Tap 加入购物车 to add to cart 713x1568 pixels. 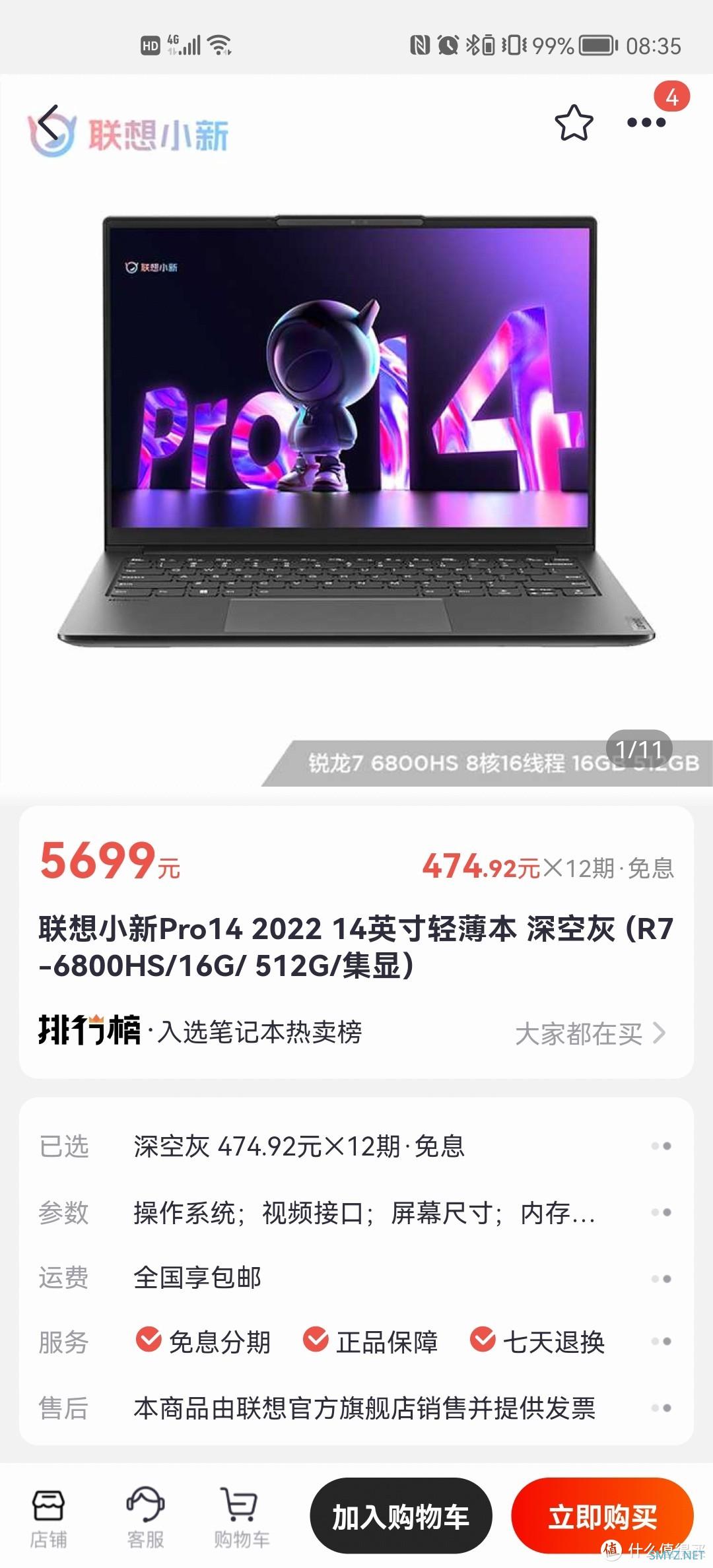pos(401,1517)
